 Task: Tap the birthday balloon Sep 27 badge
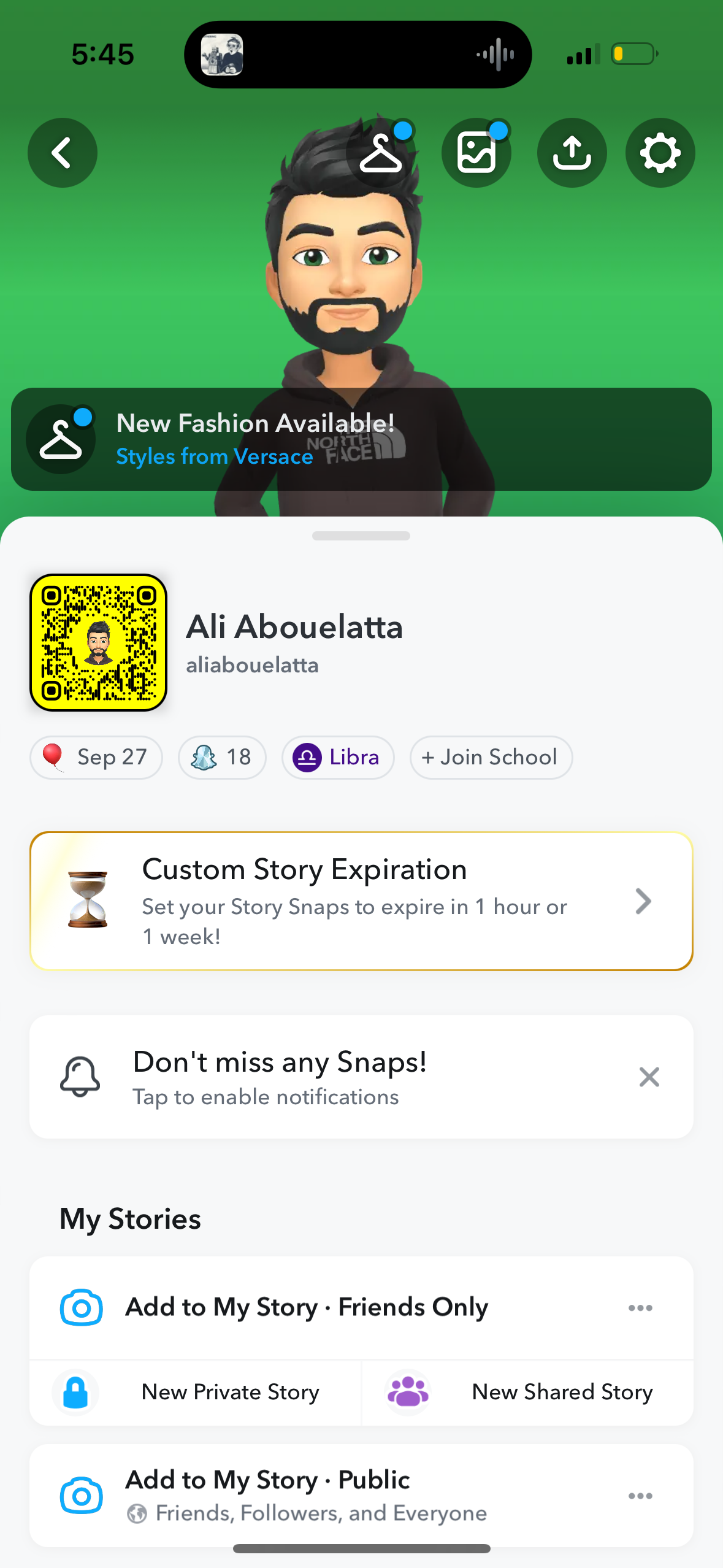(96, 758)
